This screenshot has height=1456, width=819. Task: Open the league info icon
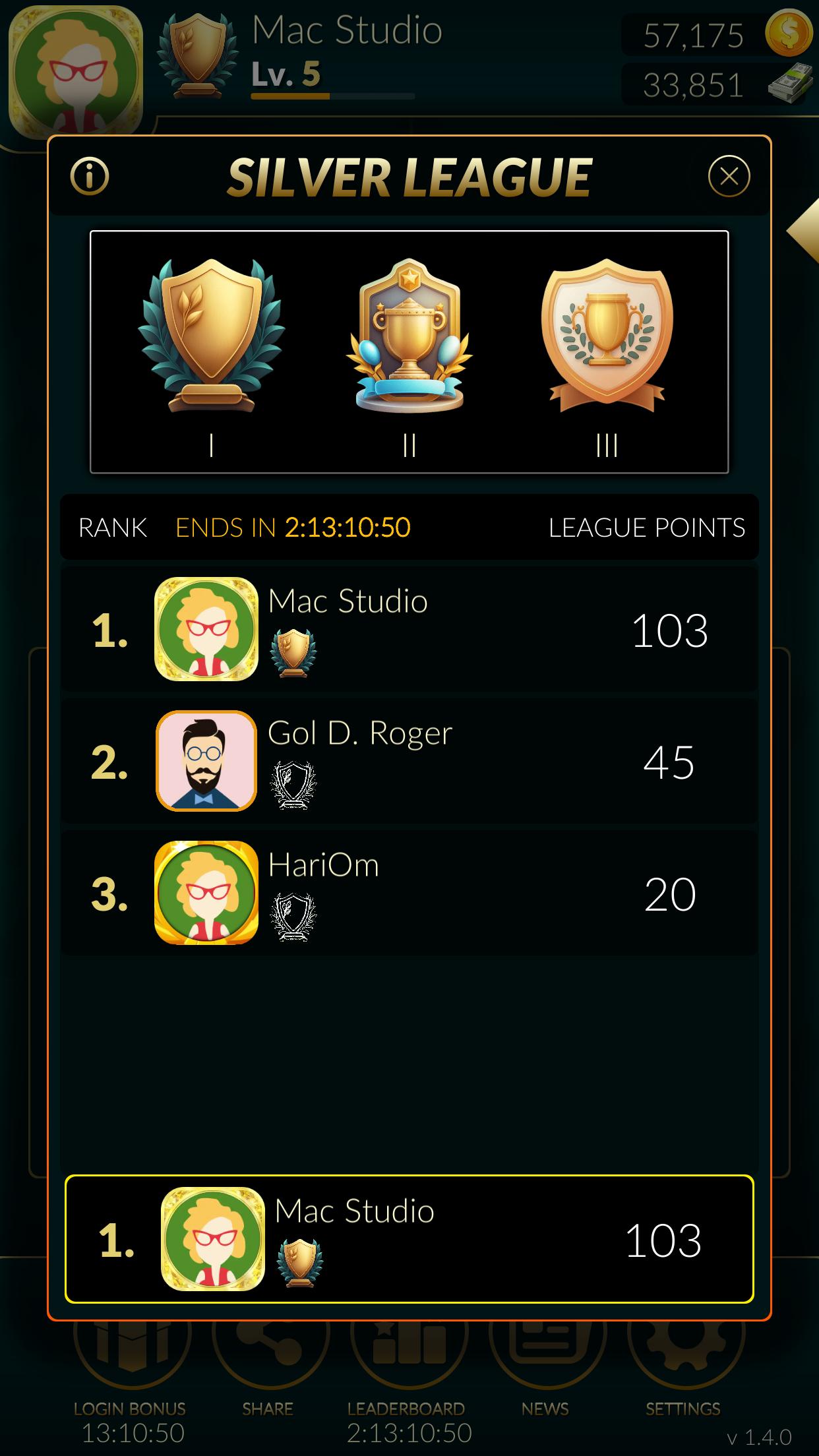[x=90, y=176]
